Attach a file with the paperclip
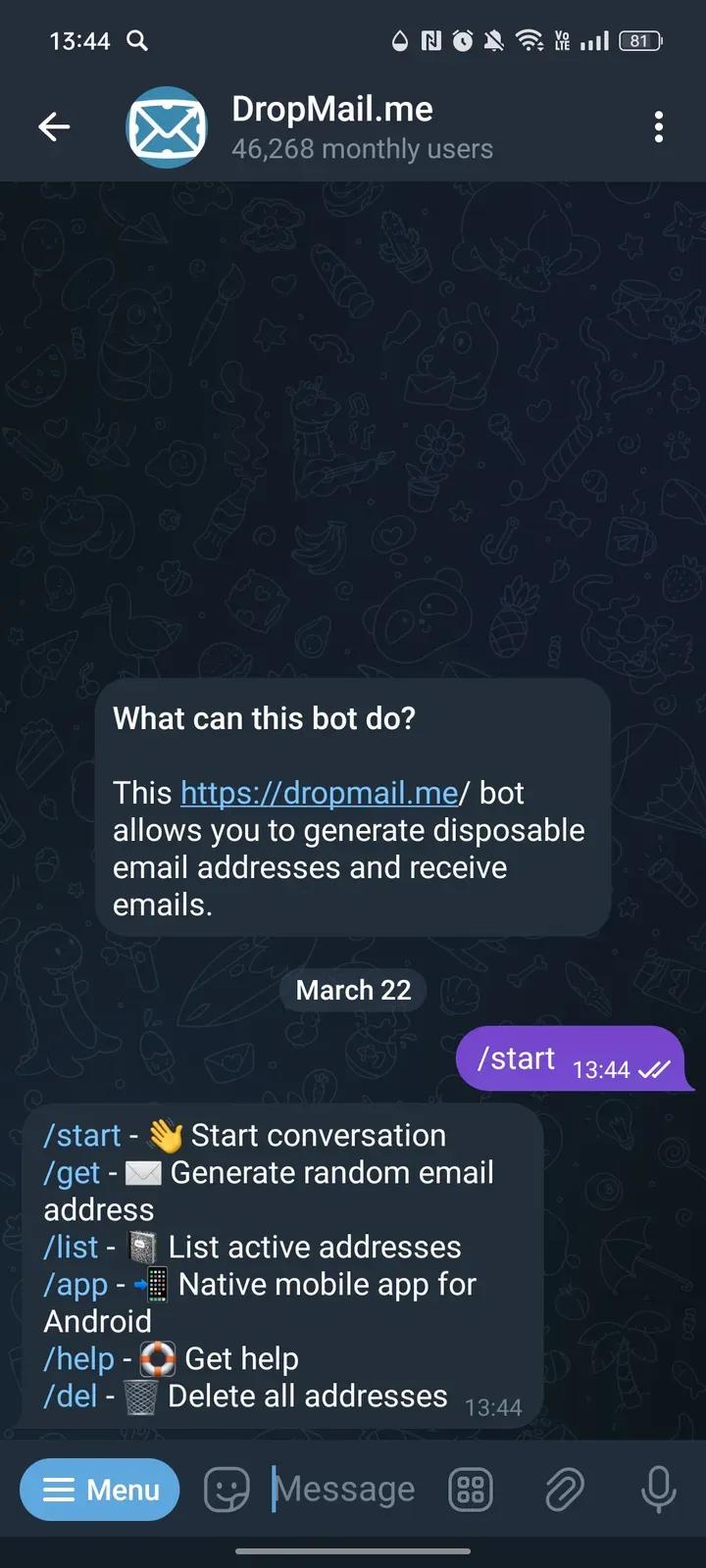 (565, 1490)
